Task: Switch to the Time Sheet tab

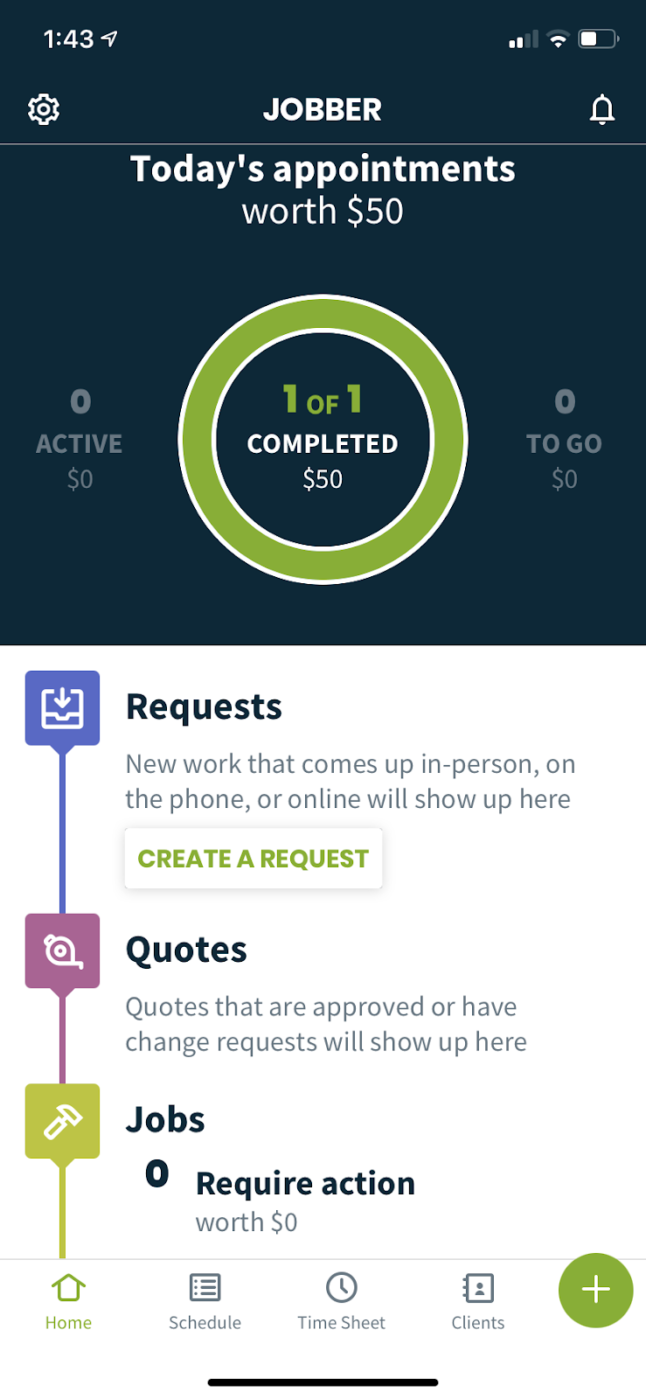Action: (341, 1302)
